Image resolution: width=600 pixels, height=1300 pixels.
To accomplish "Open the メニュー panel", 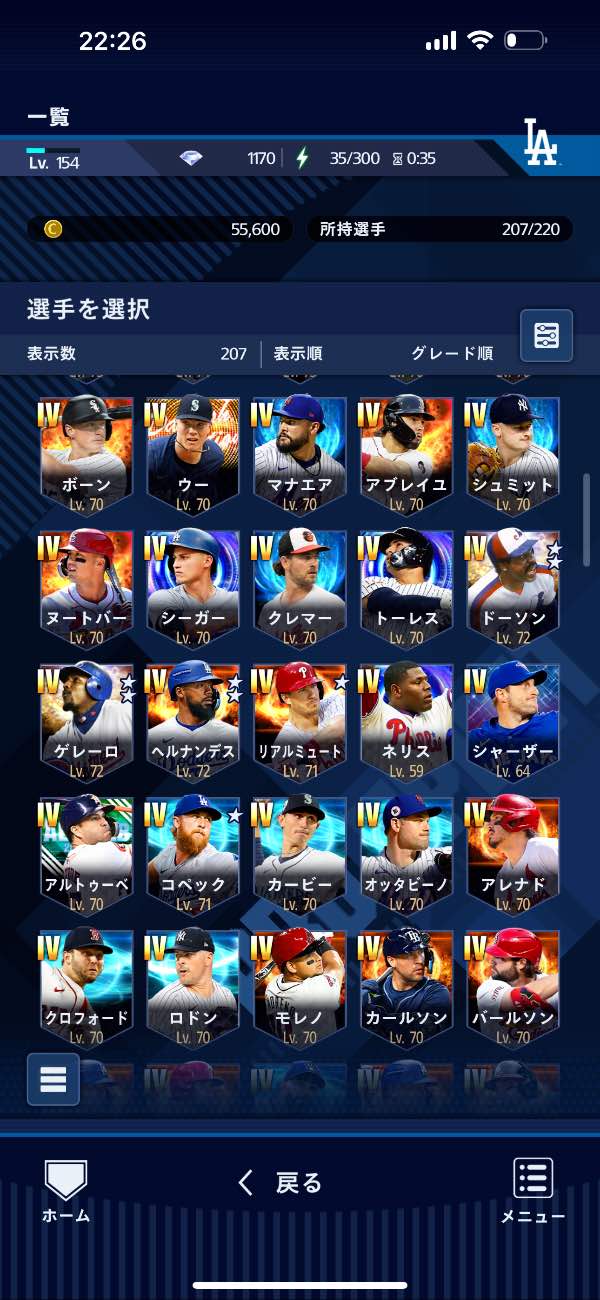I will click(x=533, y=1191).
